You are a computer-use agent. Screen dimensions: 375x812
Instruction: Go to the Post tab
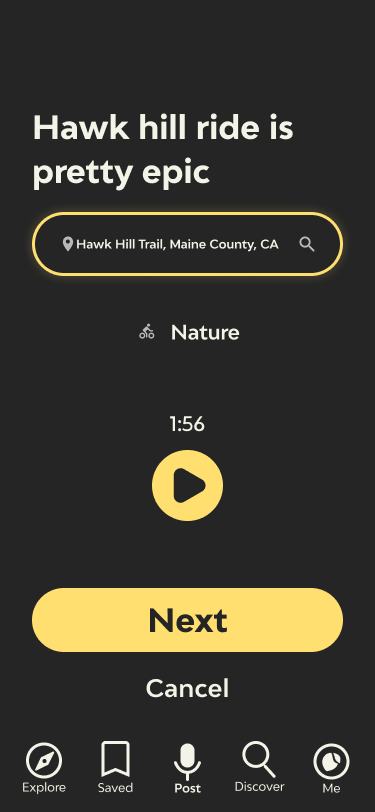pyautogui.click(x=188, y=768)
